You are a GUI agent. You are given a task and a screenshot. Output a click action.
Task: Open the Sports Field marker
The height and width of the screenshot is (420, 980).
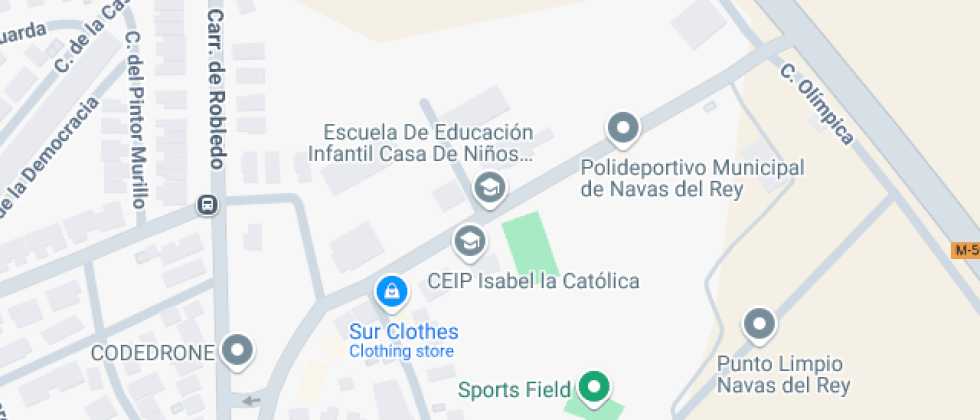pyautogui.click(x=596, y=387)
